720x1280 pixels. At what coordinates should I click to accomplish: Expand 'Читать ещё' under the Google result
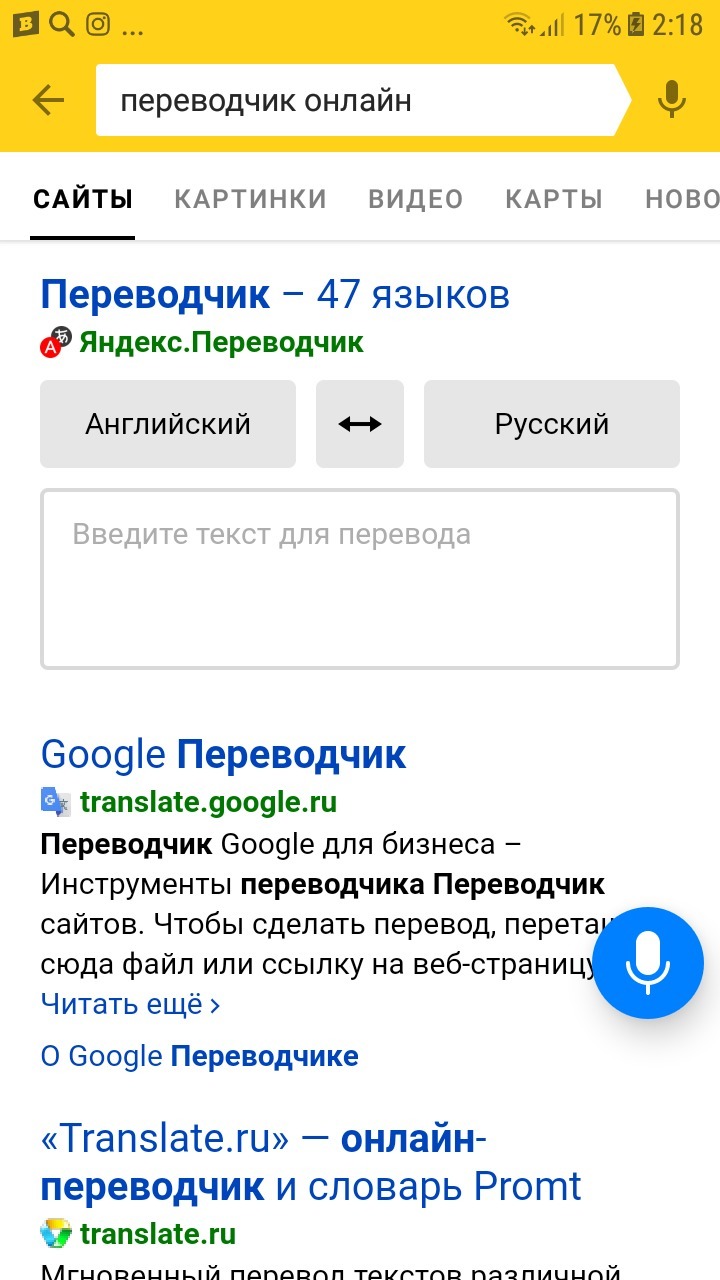tap(130, 1003)
